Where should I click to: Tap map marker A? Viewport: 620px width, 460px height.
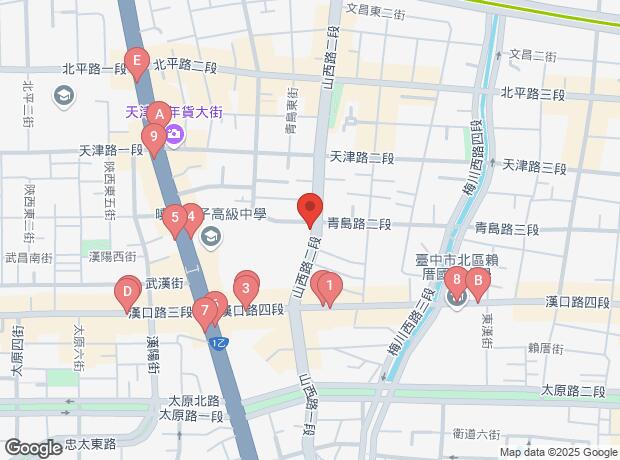pos(158,115)
